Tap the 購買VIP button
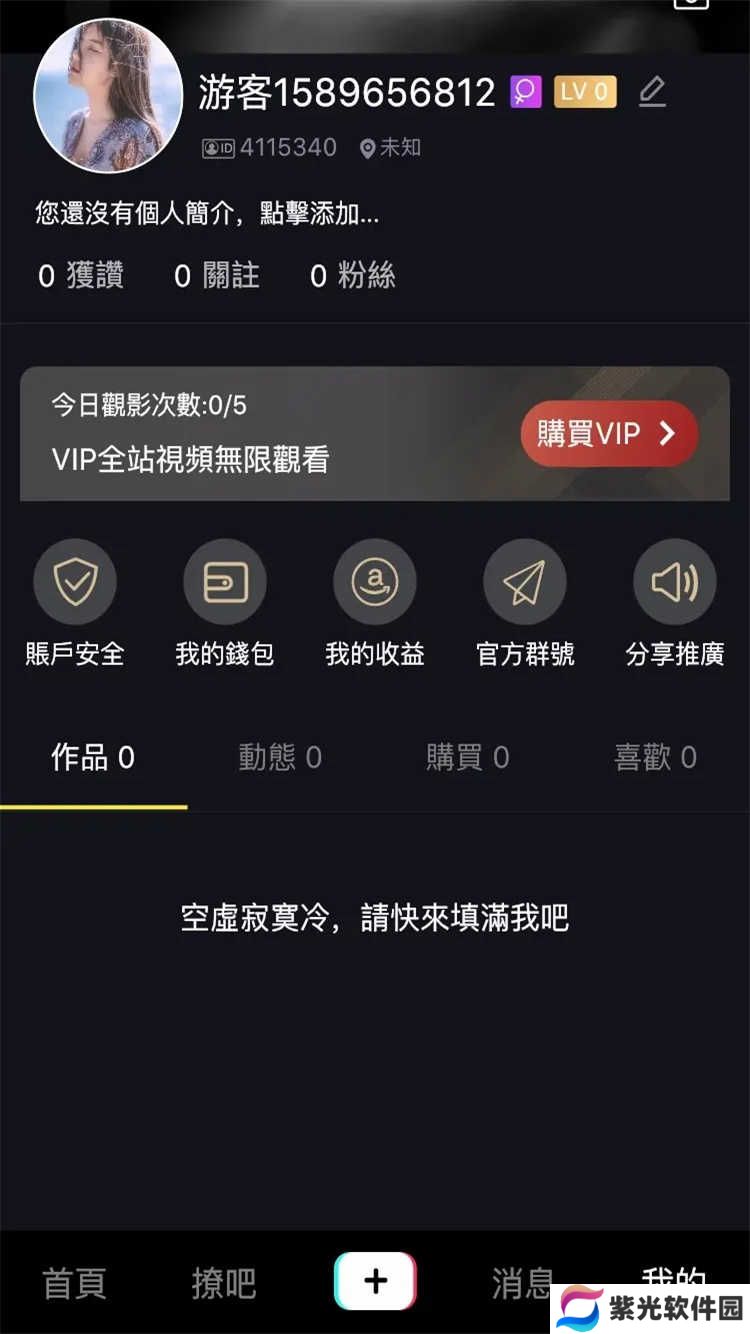This screenshot has width=750, height=1334. (x=608, y=433)
